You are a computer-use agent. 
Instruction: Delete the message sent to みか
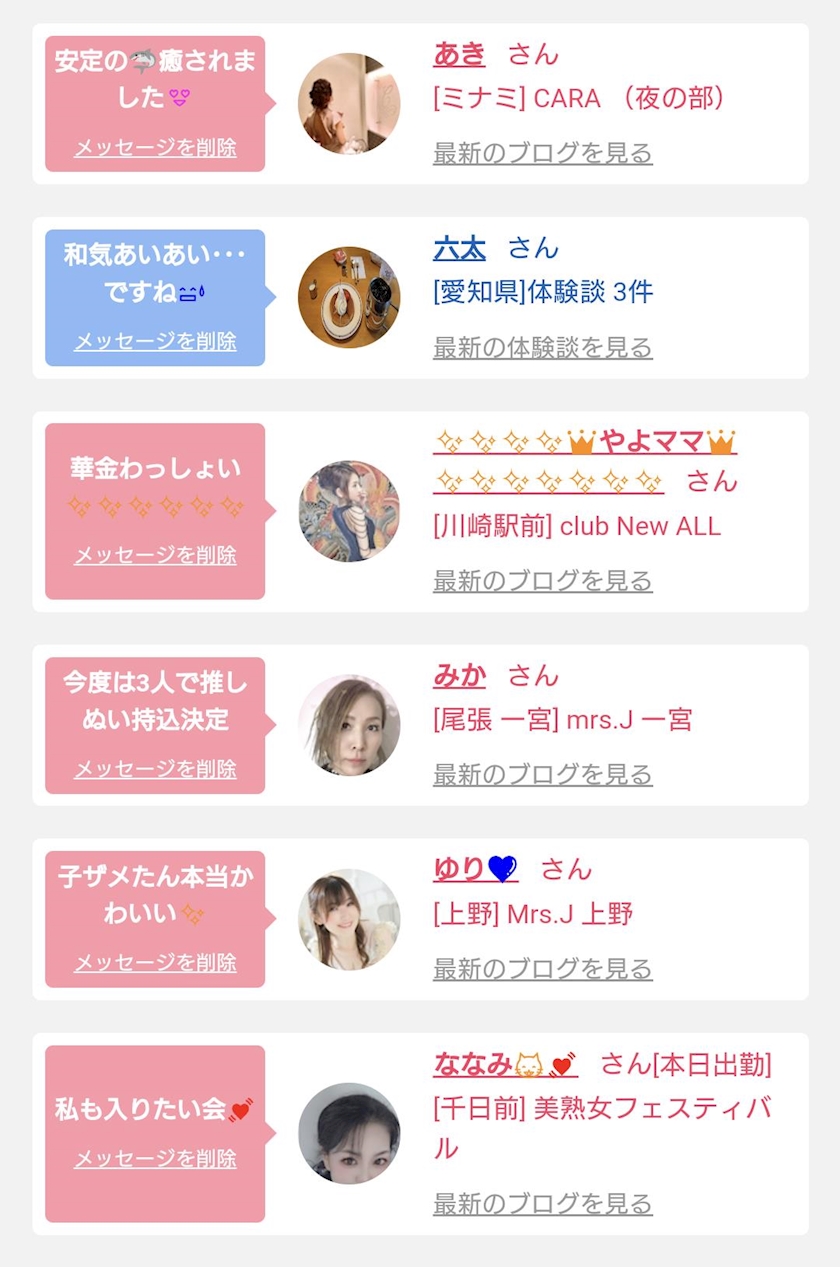click(155, 769)
